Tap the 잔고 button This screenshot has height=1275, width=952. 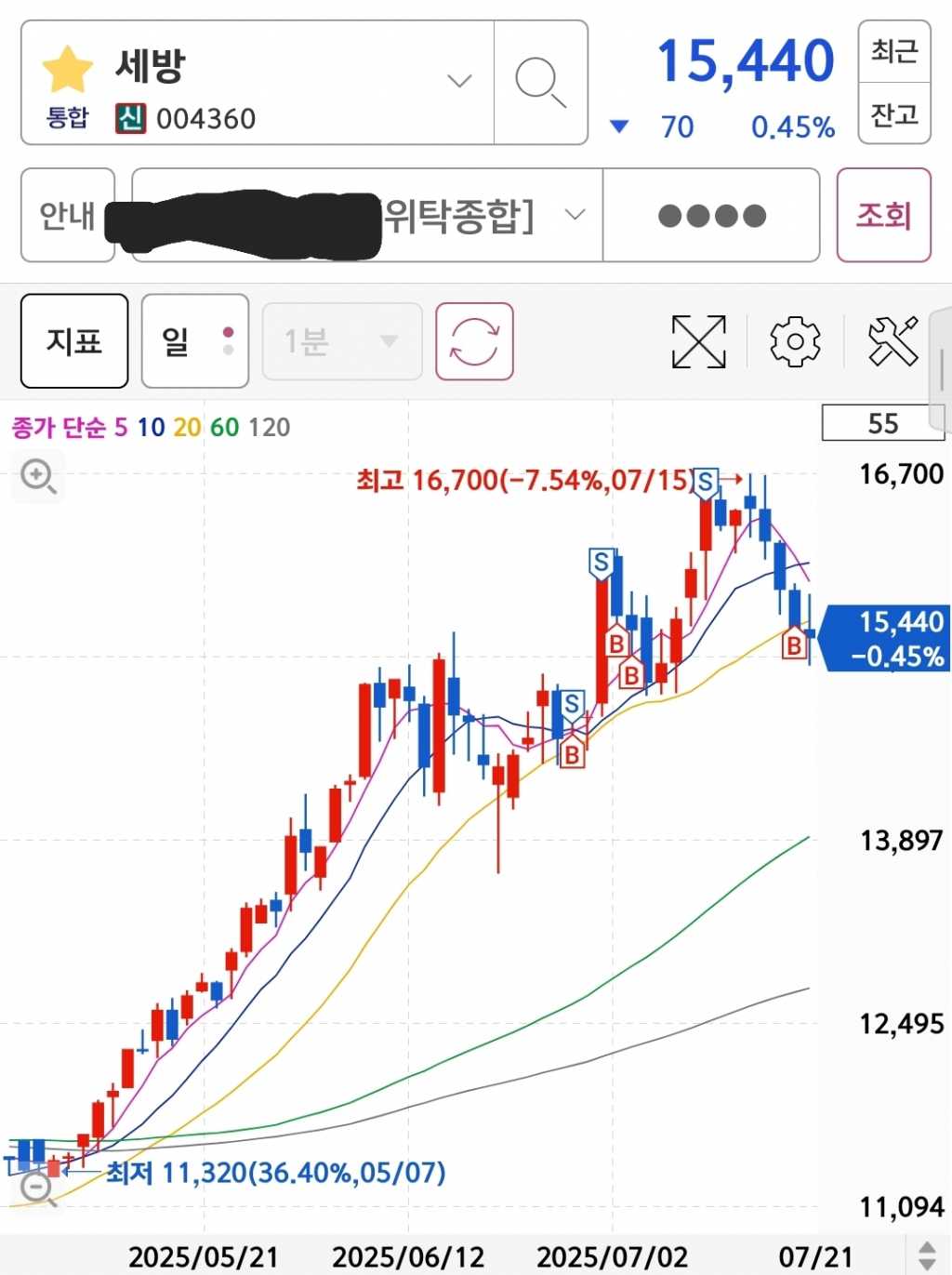click(x=893, y=114)
